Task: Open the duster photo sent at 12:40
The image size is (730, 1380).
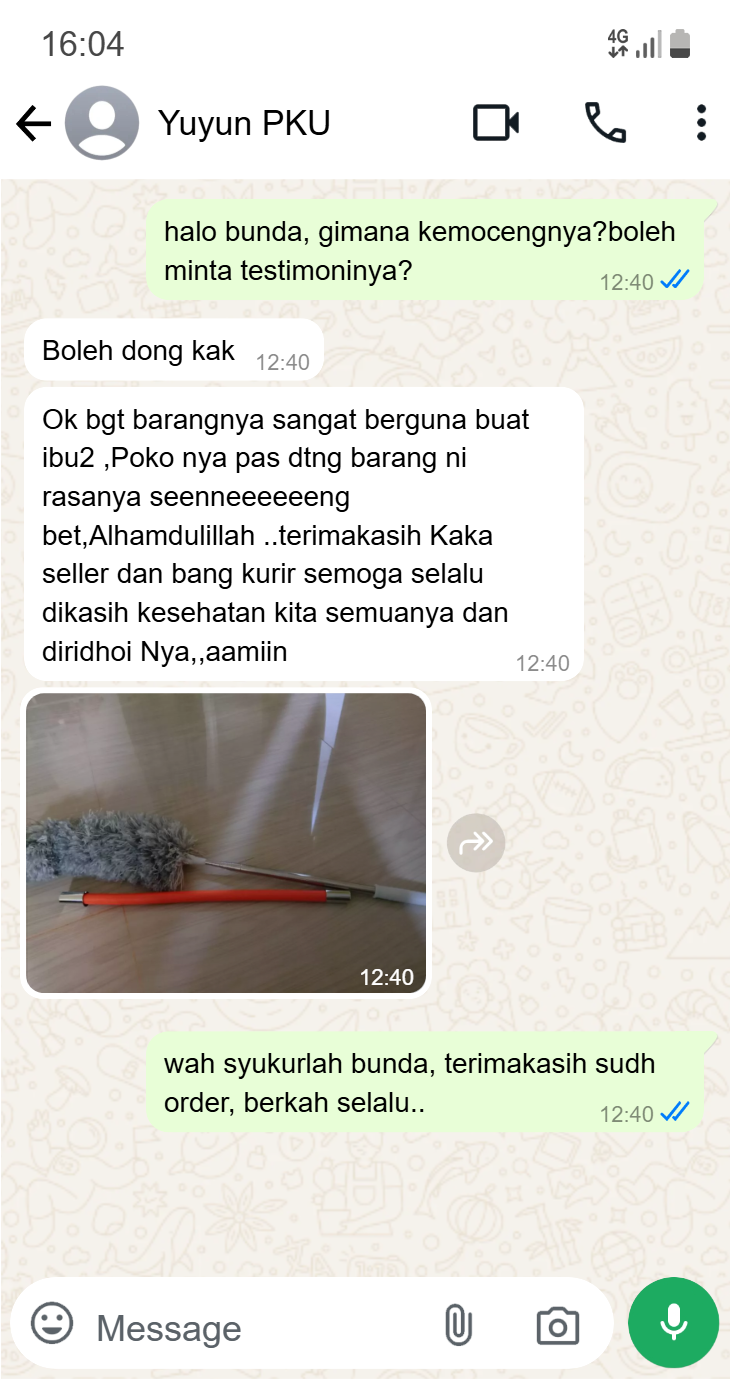Action: click(x=226, y=842)
